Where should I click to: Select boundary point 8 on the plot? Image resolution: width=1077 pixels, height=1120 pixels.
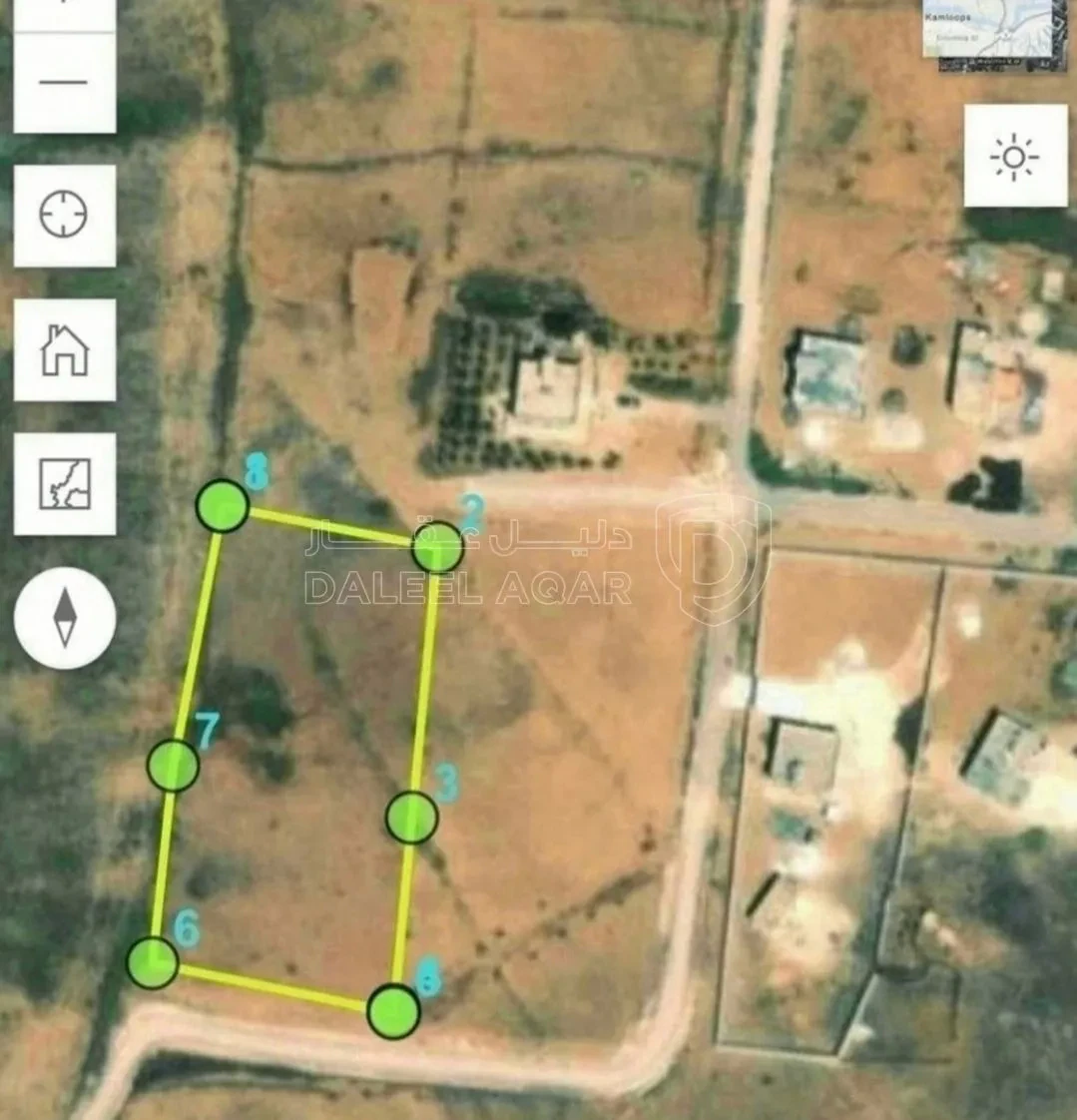[223, 506]
